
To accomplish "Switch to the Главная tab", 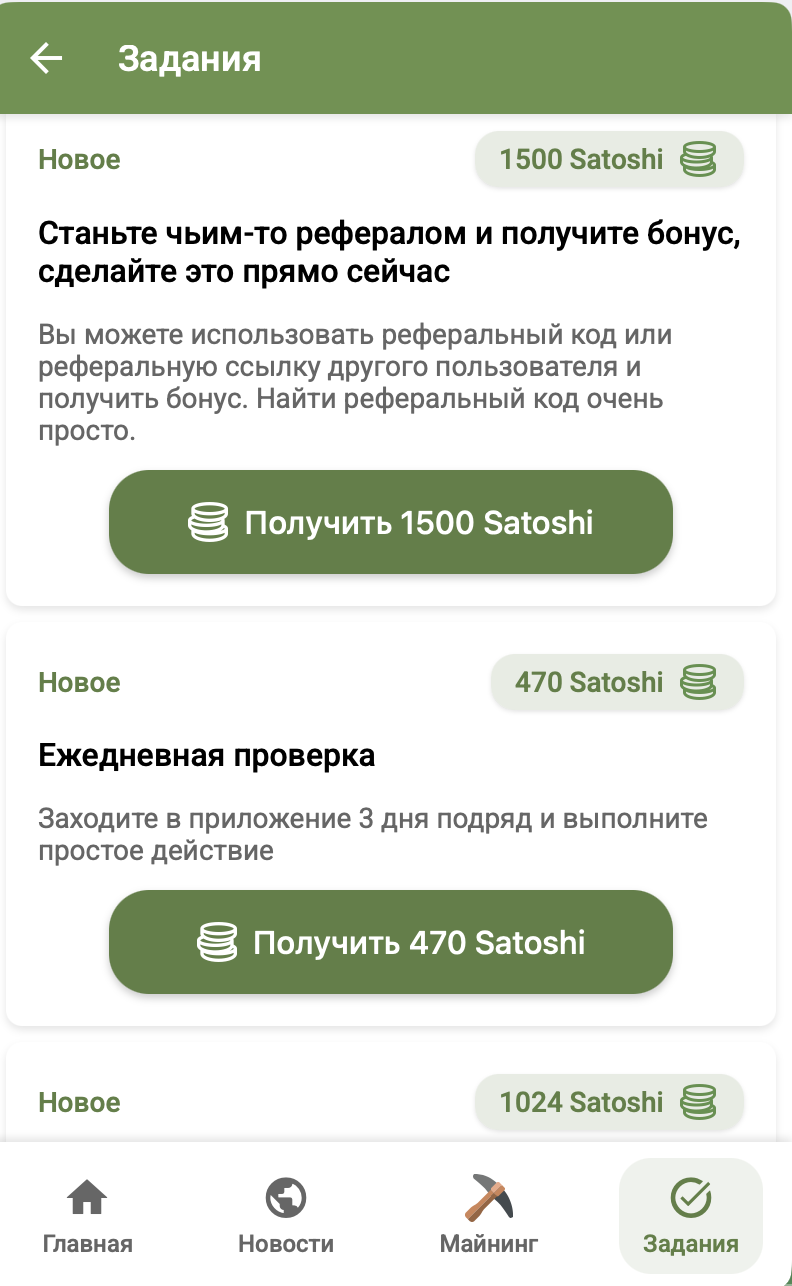I will click(87, 1215).
